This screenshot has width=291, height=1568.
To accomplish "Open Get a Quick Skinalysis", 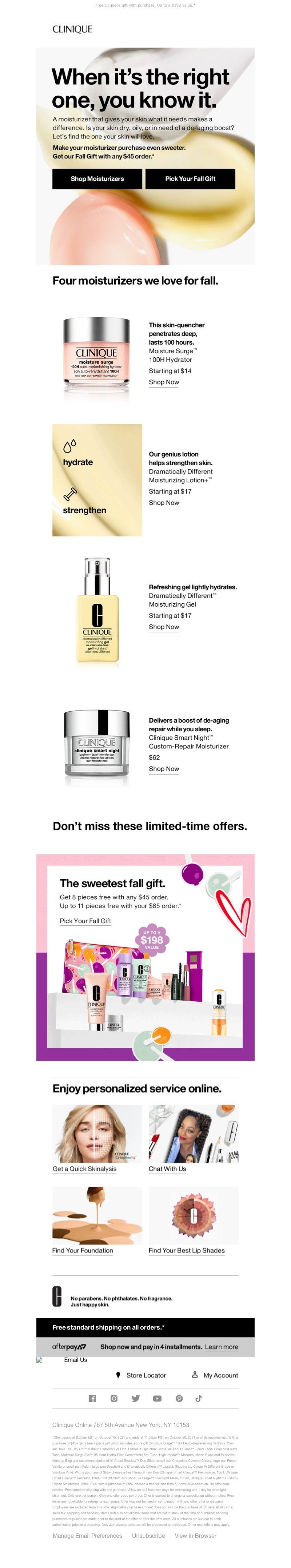I will (x=84, y=1169).
